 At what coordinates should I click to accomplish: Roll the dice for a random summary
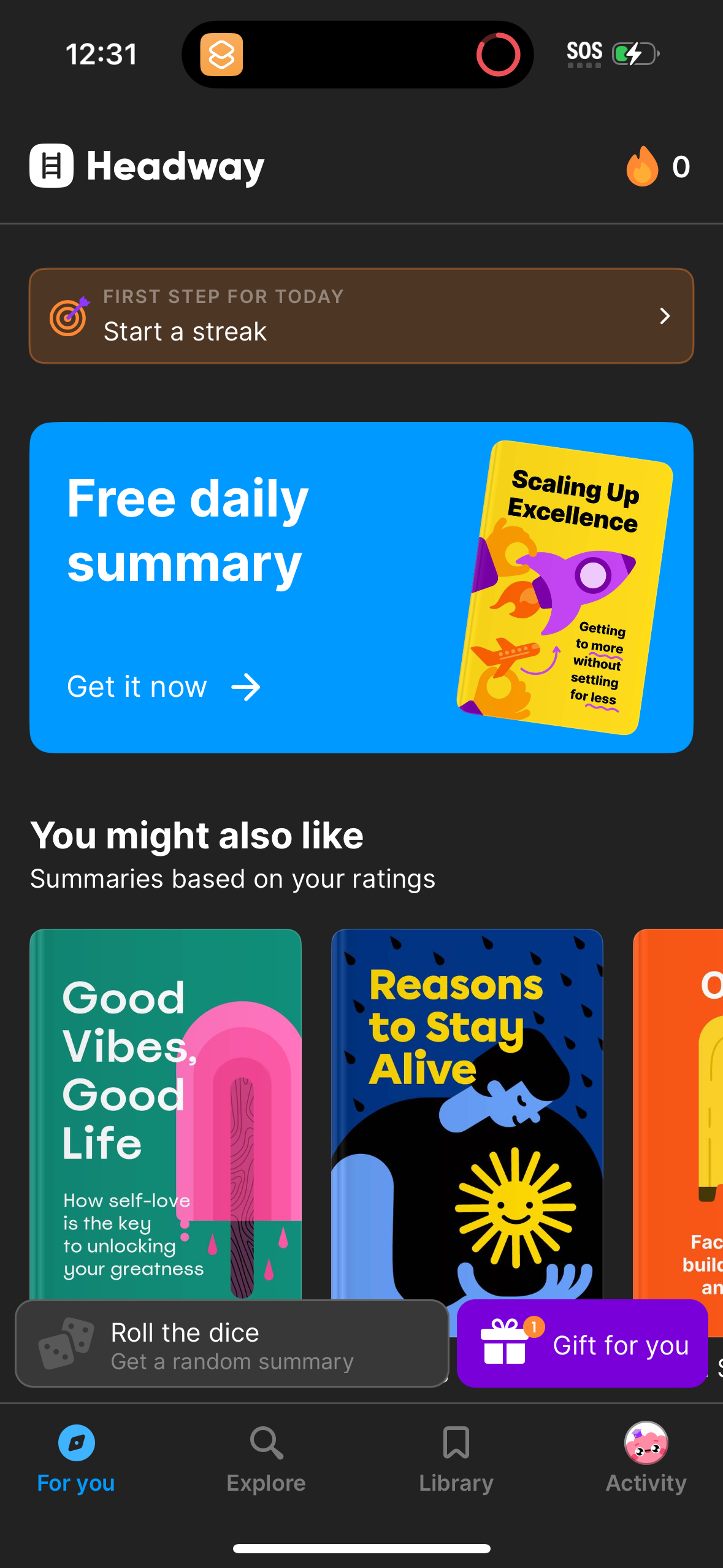point(232,1344)
